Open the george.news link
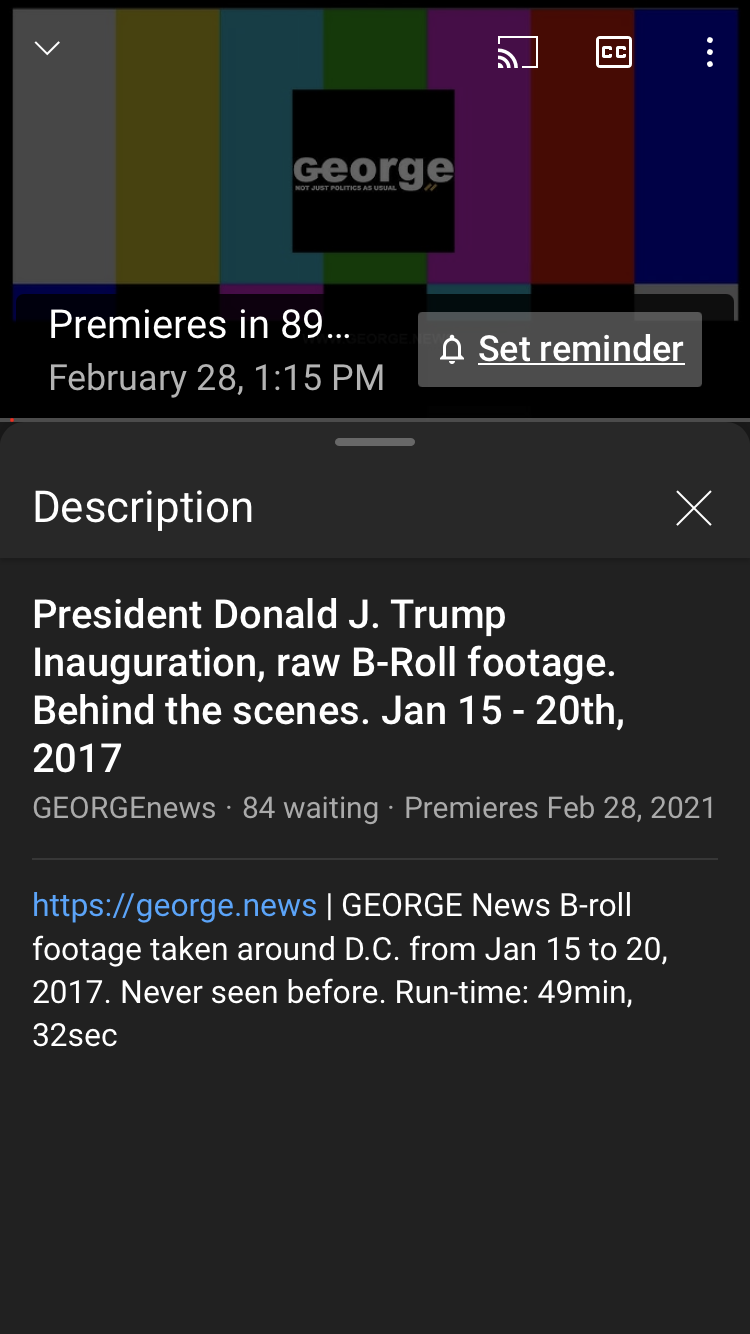Screen dimensions: 750x1334 tap(175, 905)
